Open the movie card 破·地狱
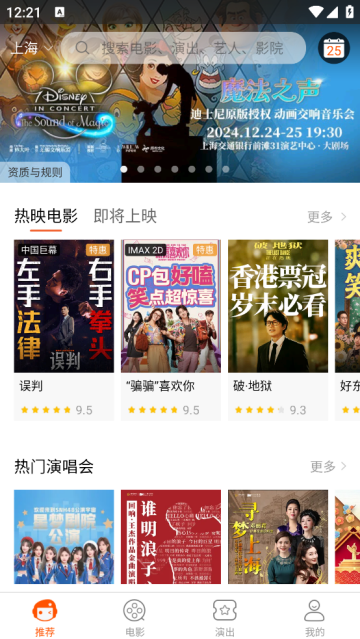Image resolution: width=360 pixels, height=639 pixels. [x=278, y=330]
